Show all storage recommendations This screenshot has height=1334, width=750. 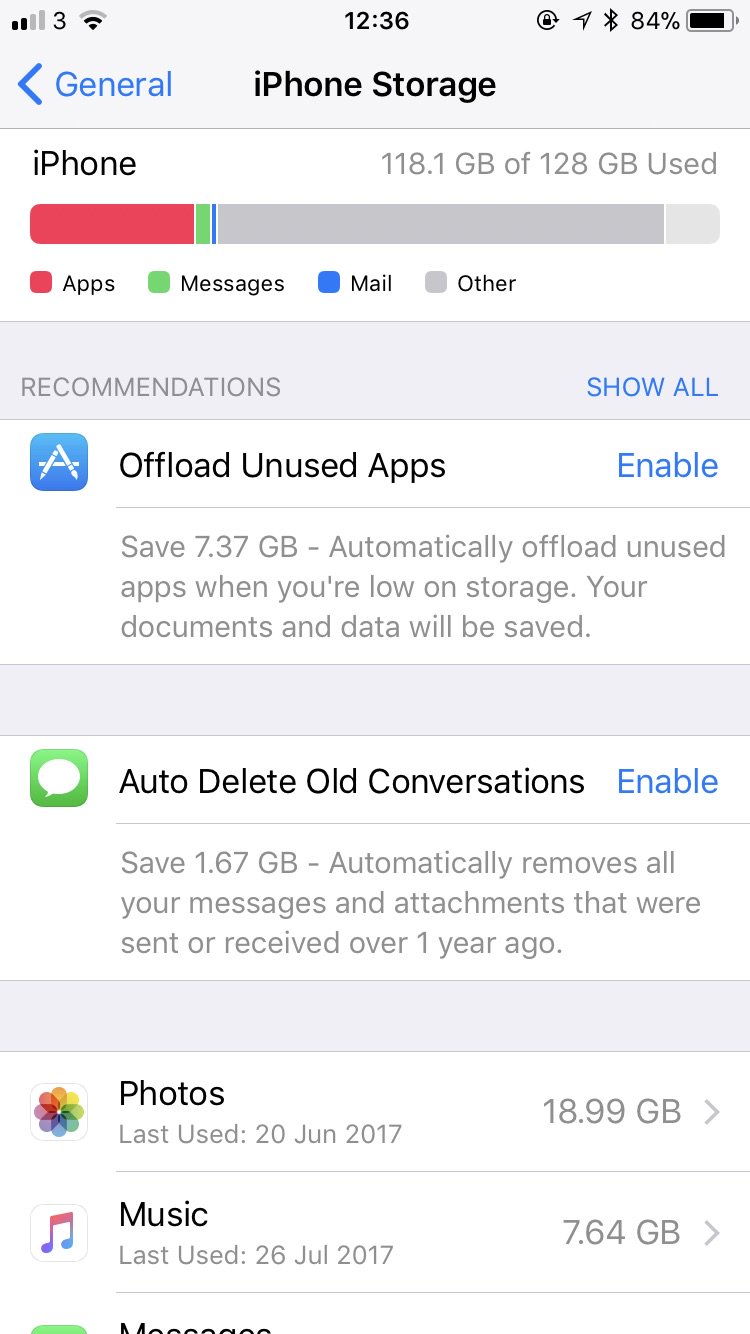652,387
